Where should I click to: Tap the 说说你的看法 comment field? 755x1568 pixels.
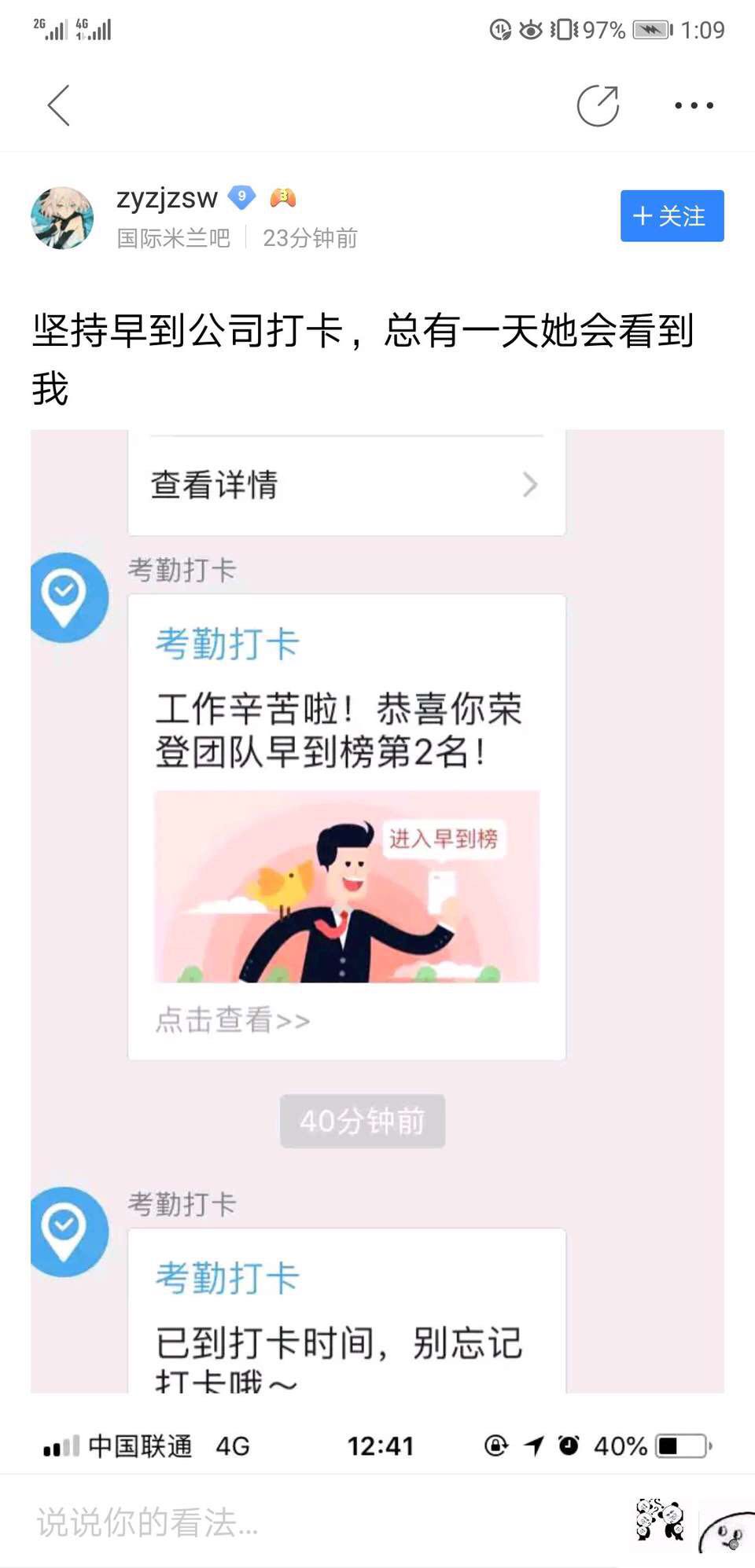(x=315, y=1522)
